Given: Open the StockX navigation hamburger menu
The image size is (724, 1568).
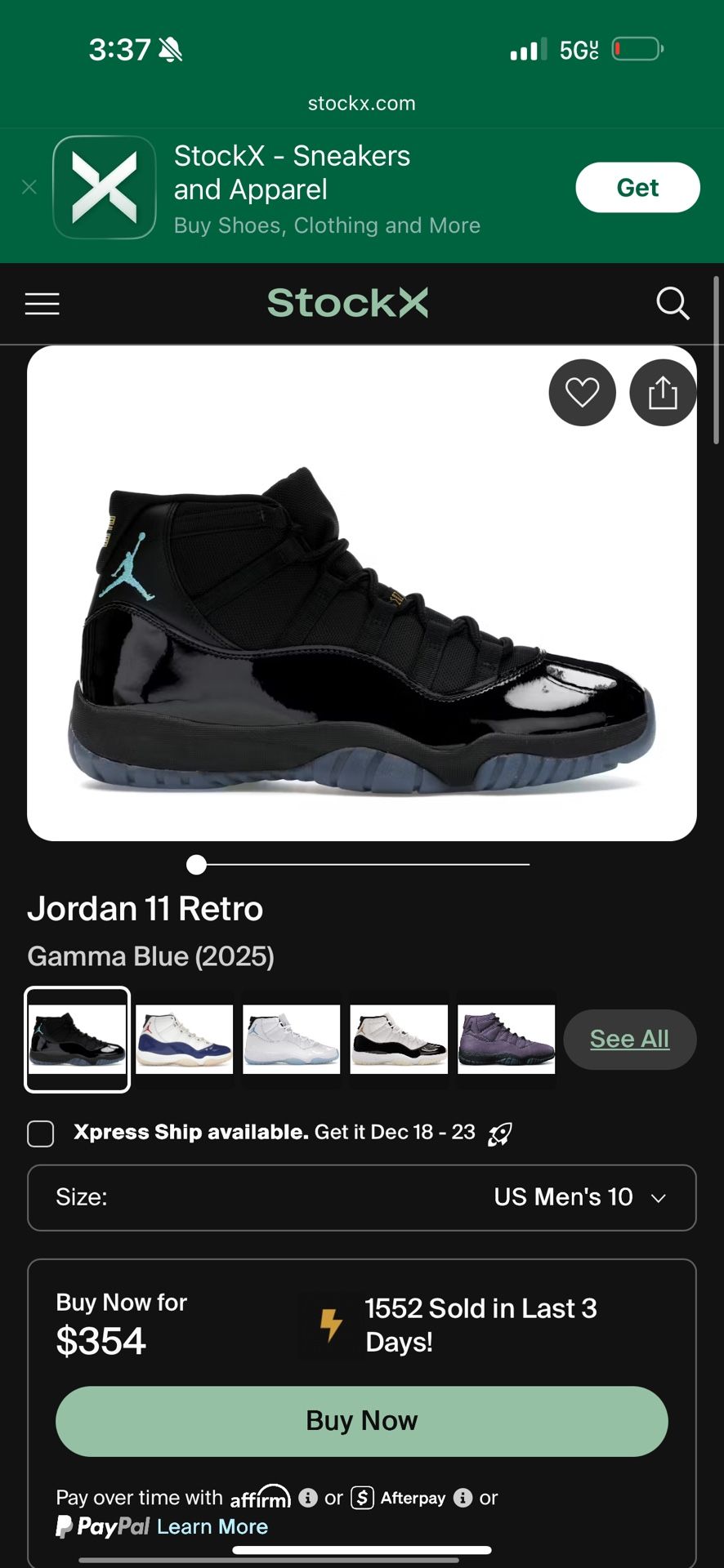Looking at the screenshot, I should point(42,303).
